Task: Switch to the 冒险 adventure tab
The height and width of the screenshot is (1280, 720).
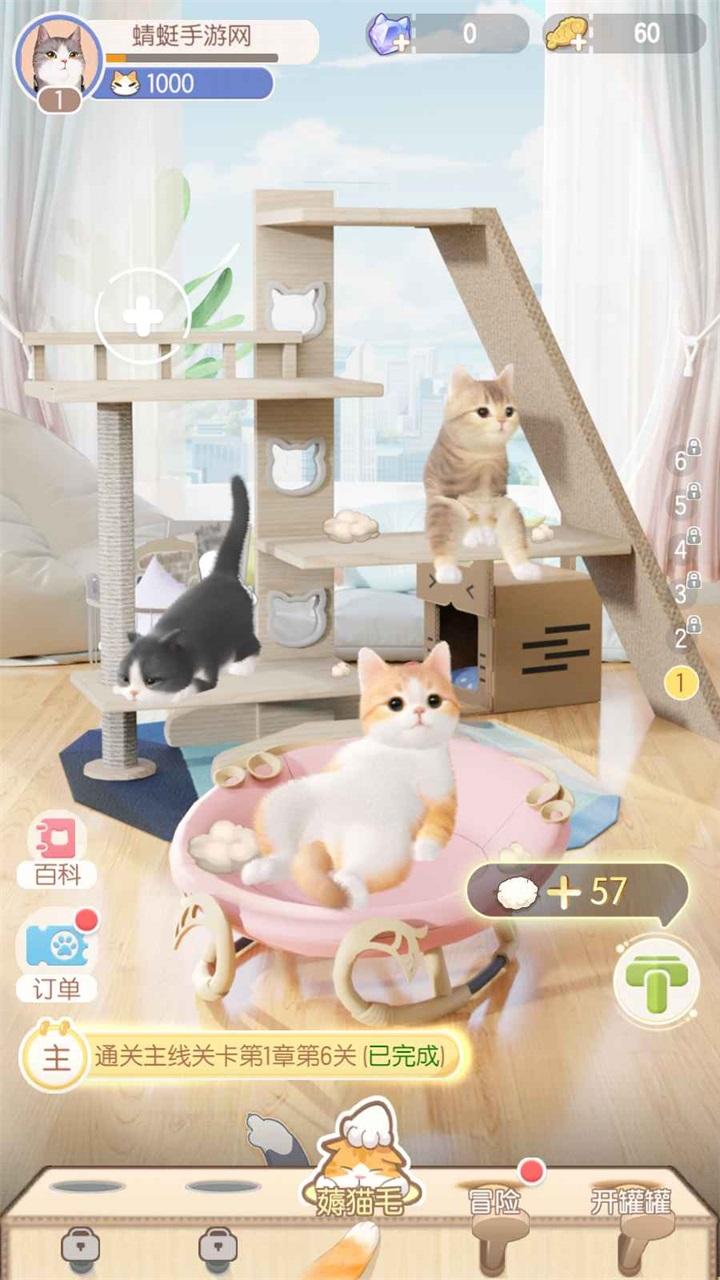Action: pyautogui.click(x=495, y=1201)
